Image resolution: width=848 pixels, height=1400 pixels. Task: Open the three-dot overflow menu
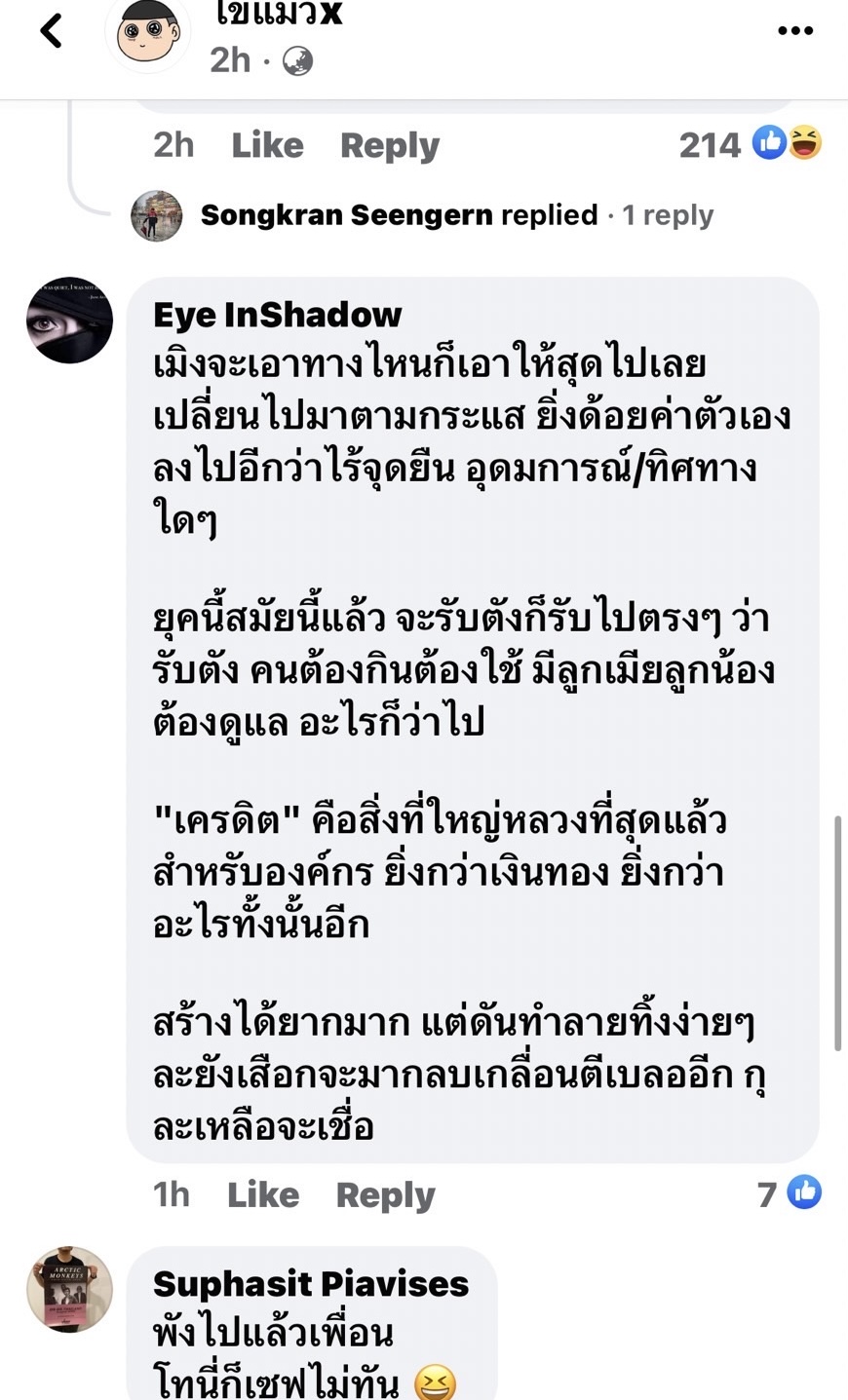pos(794,31)
